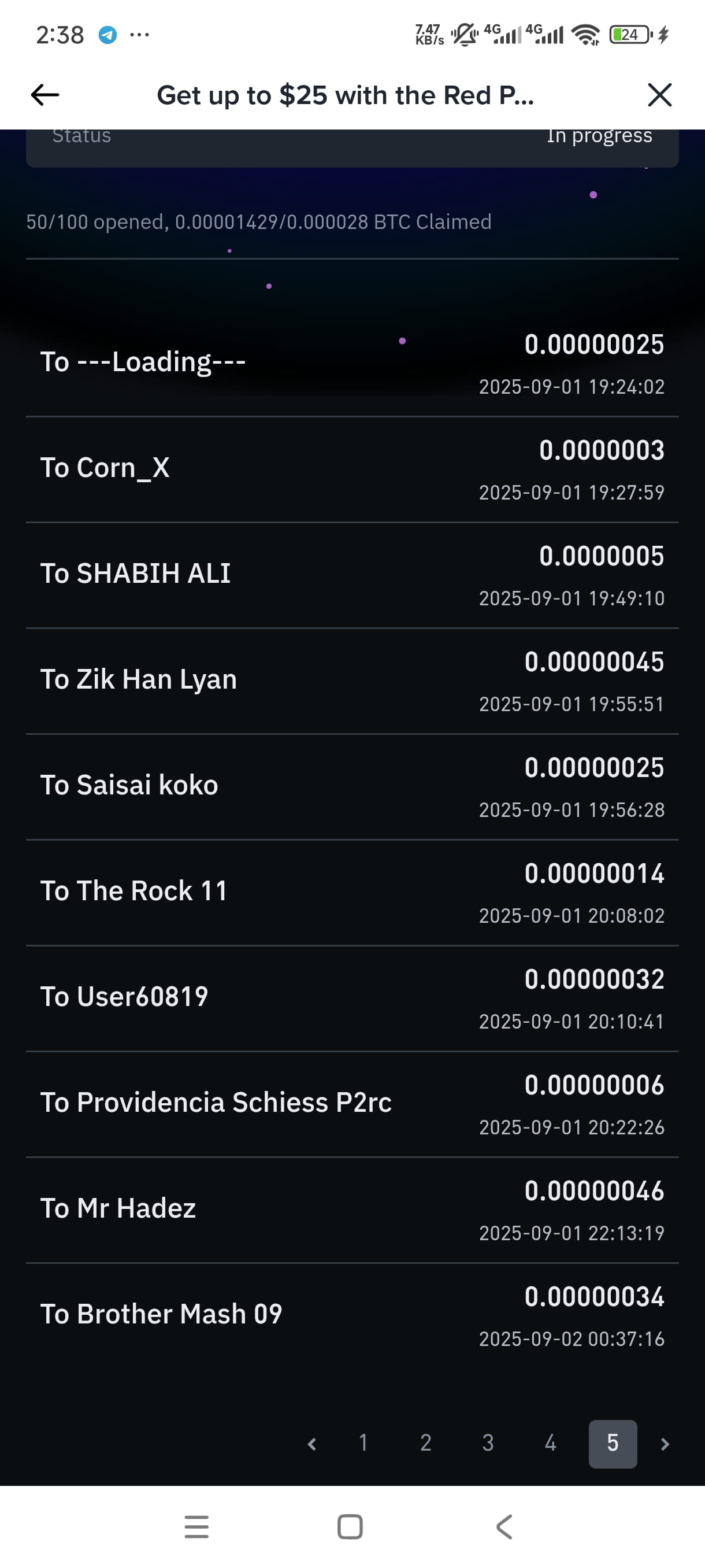This screenshot has width=705, height=1568.
Task: Go to the previous page with left chevron
Action: click(312, 1443)
